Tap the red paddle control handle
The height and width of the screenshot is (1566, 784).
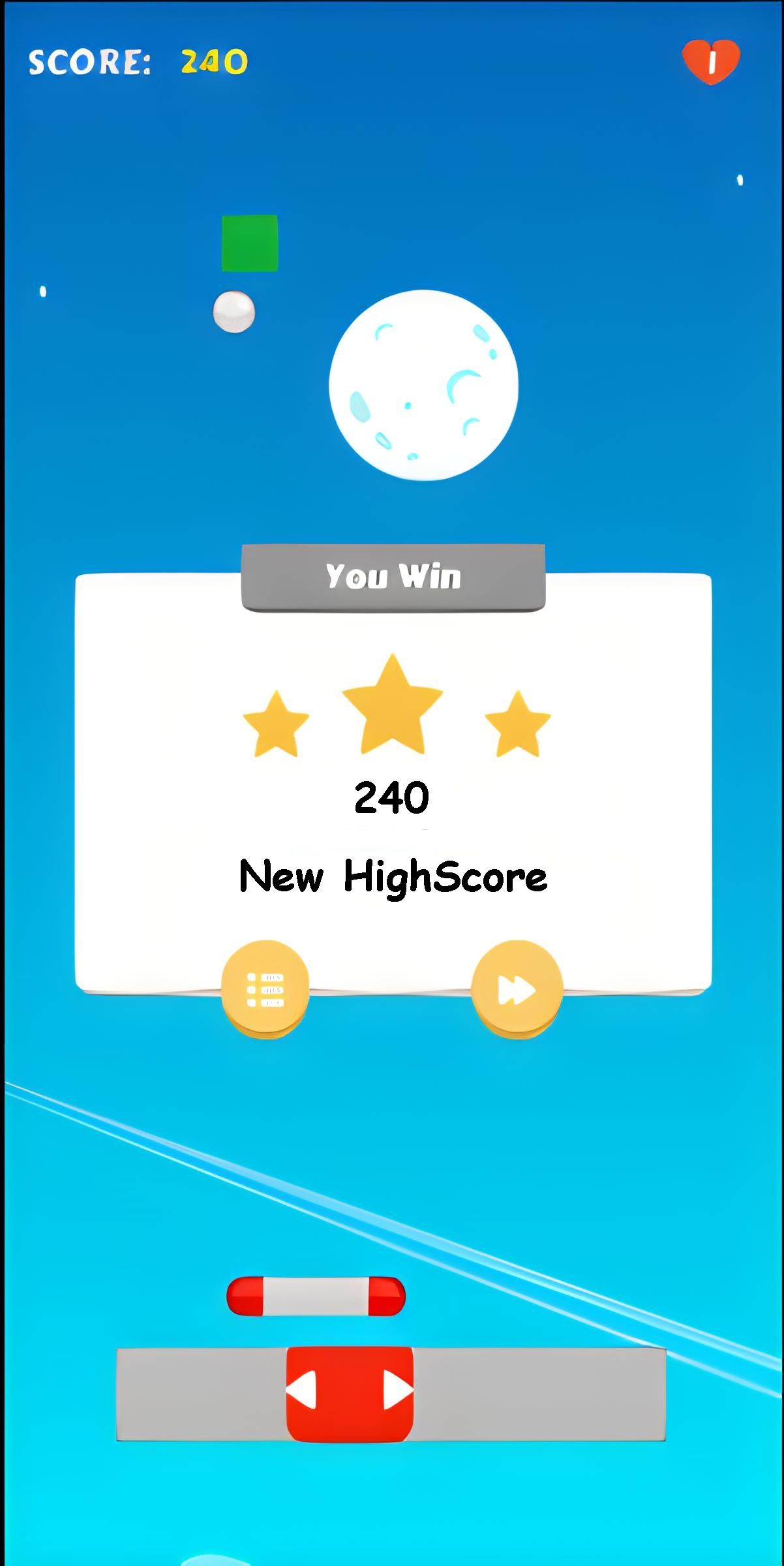(x=350, y=1392)
